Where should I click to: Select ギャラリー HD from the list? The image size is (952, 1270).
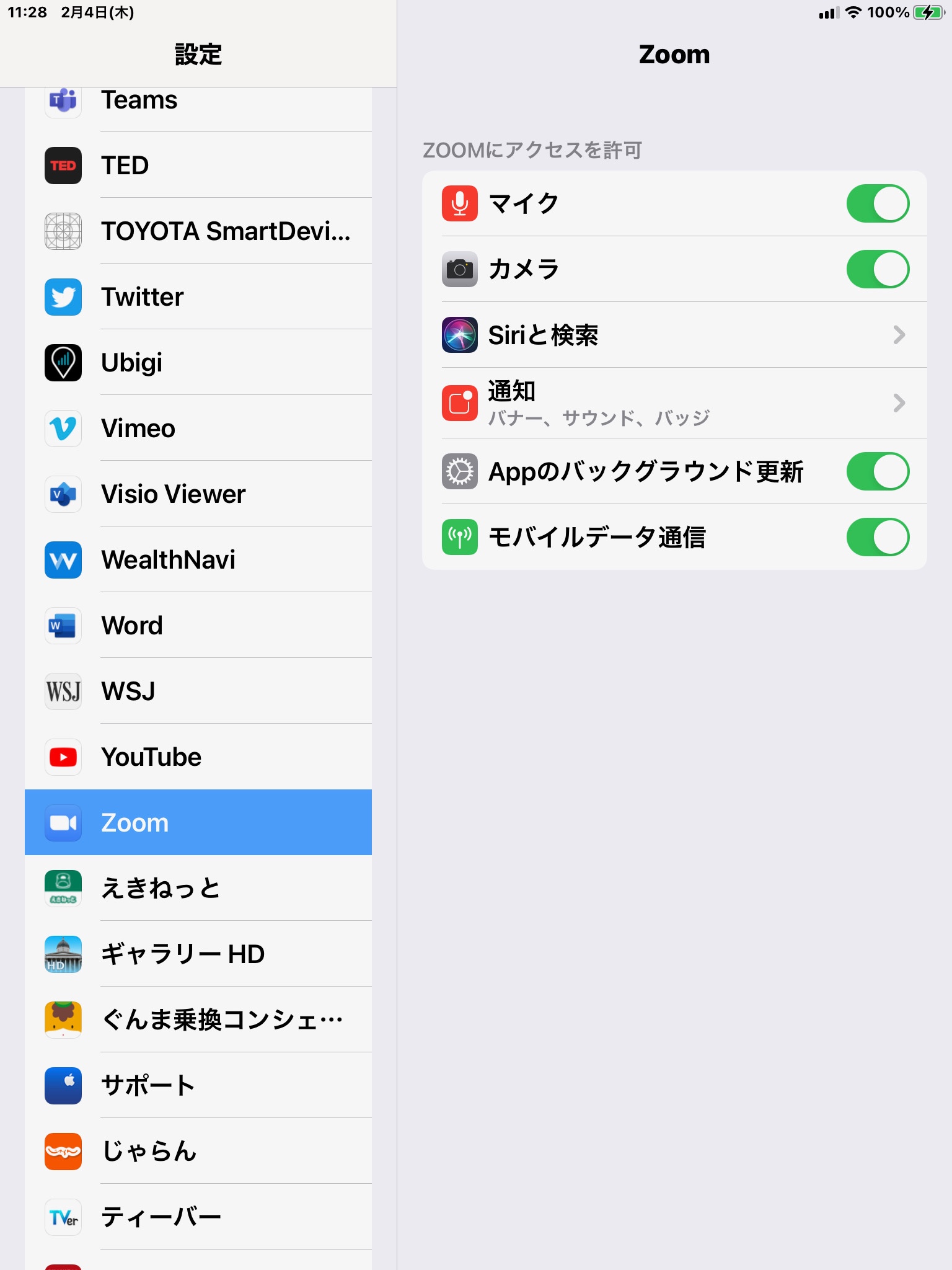coord(198,954)
